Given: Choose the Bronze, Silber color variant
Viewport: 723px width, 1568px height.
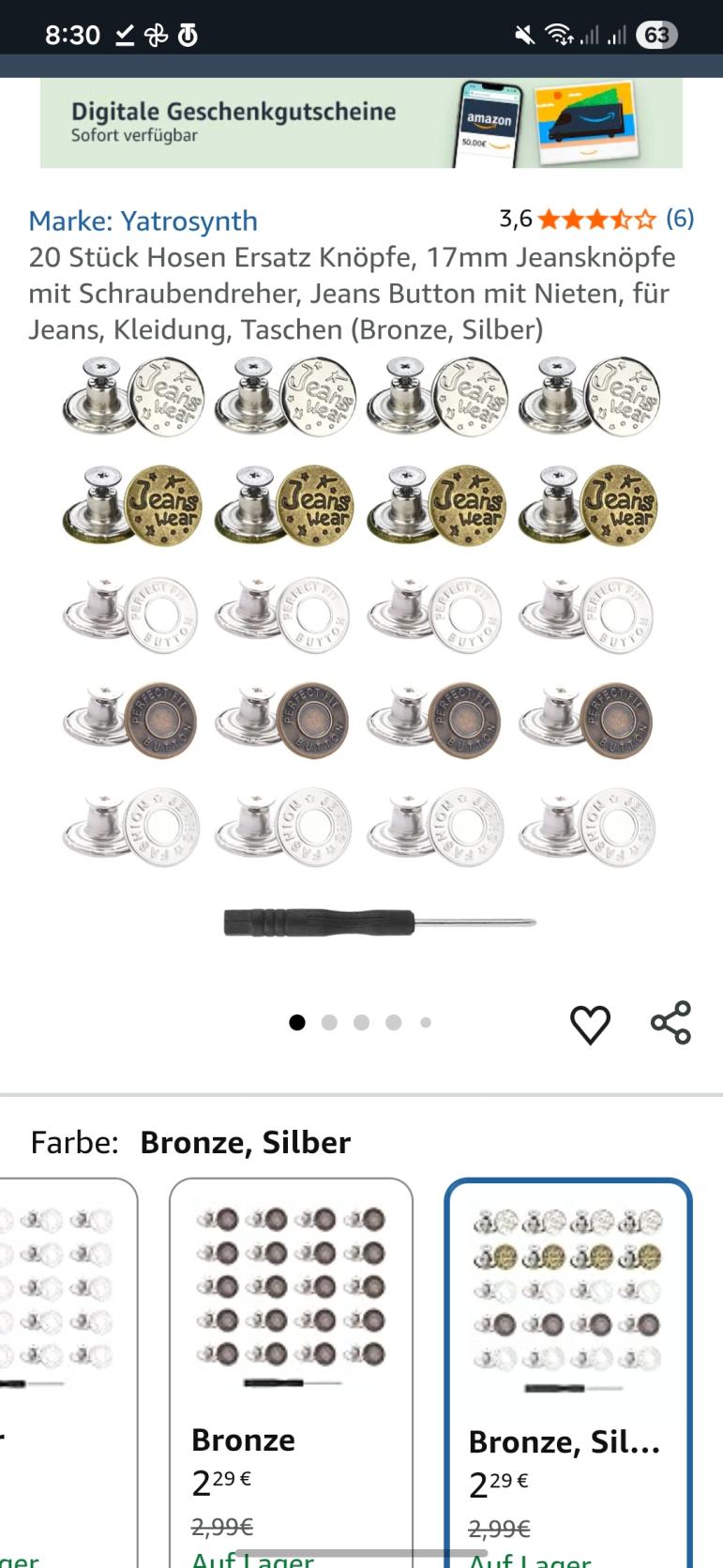Looking at the screenshot, I should point(567,1370).
